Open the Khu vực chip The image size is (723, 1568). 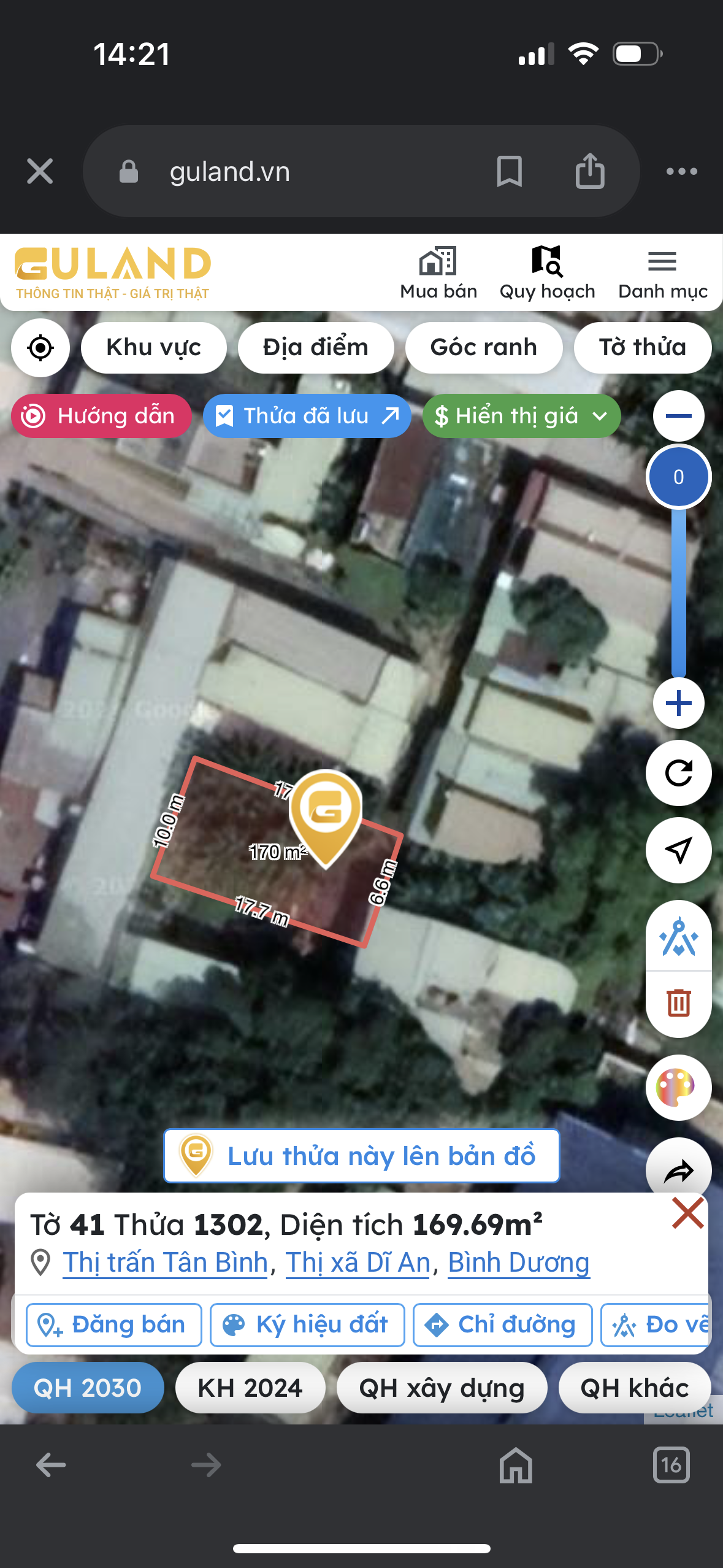point(154,348)
